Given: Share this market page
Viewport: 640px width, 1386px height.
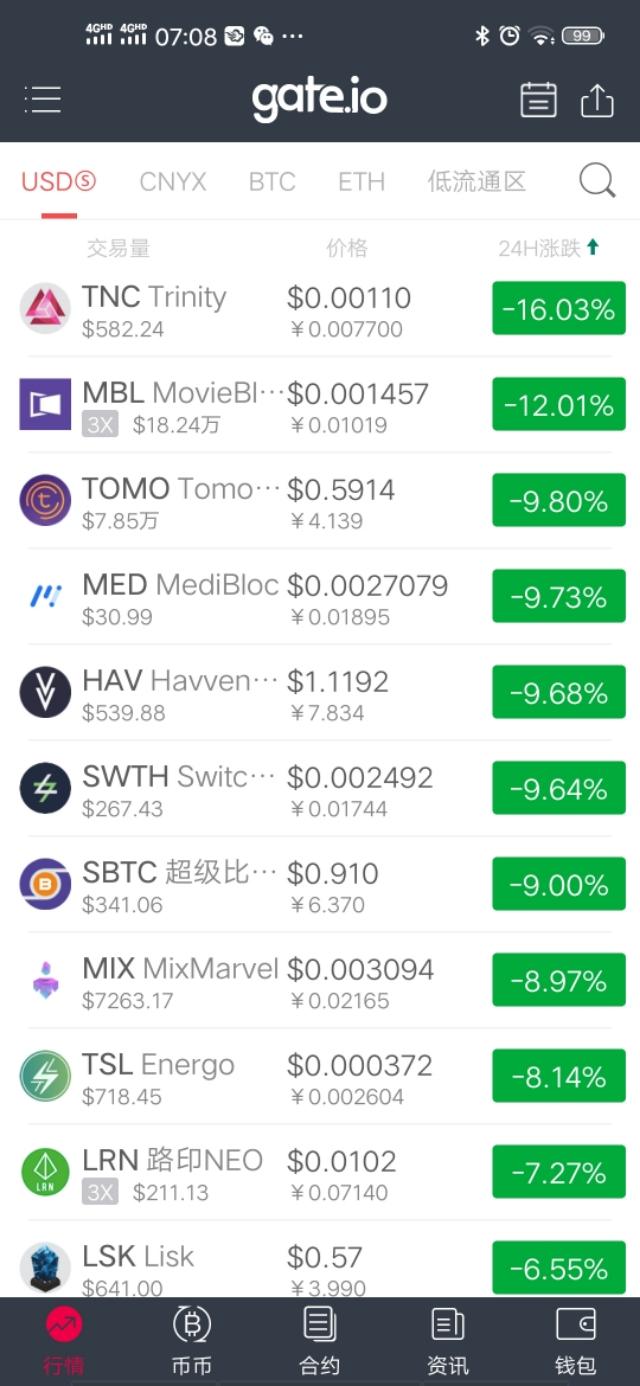Looking at the screenshot, I should [597, 100].
